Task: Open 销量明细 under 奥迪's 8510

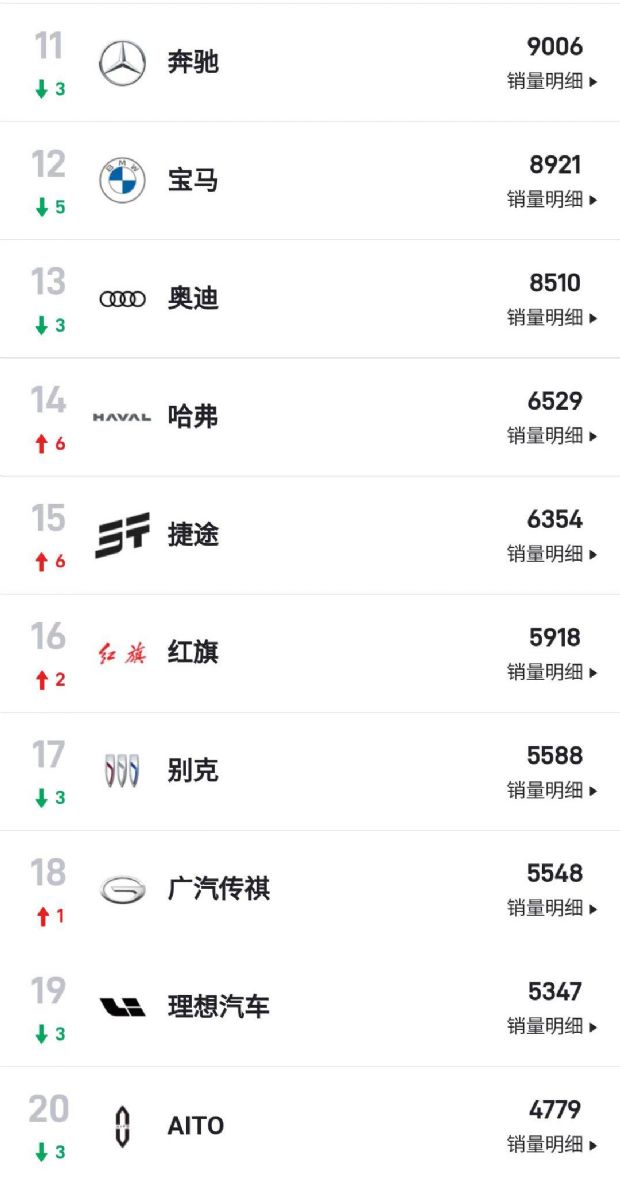Action: point(552,317)
